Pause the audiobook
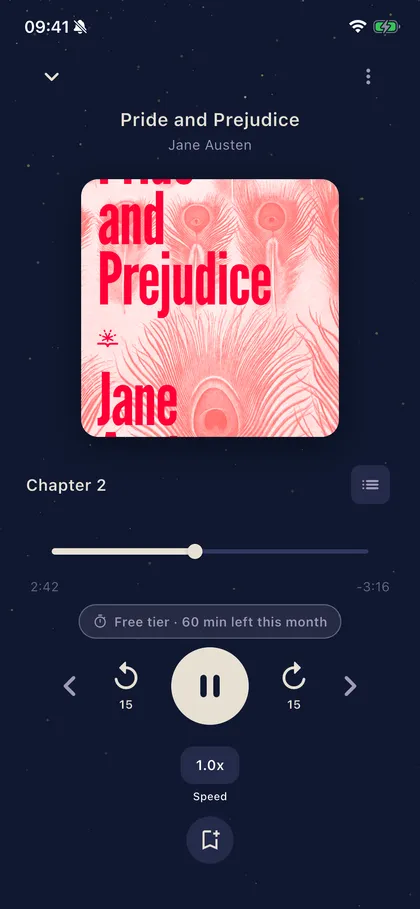Image resolution: width=420 pixels, height=909 pixels. [x=210, y=686]
